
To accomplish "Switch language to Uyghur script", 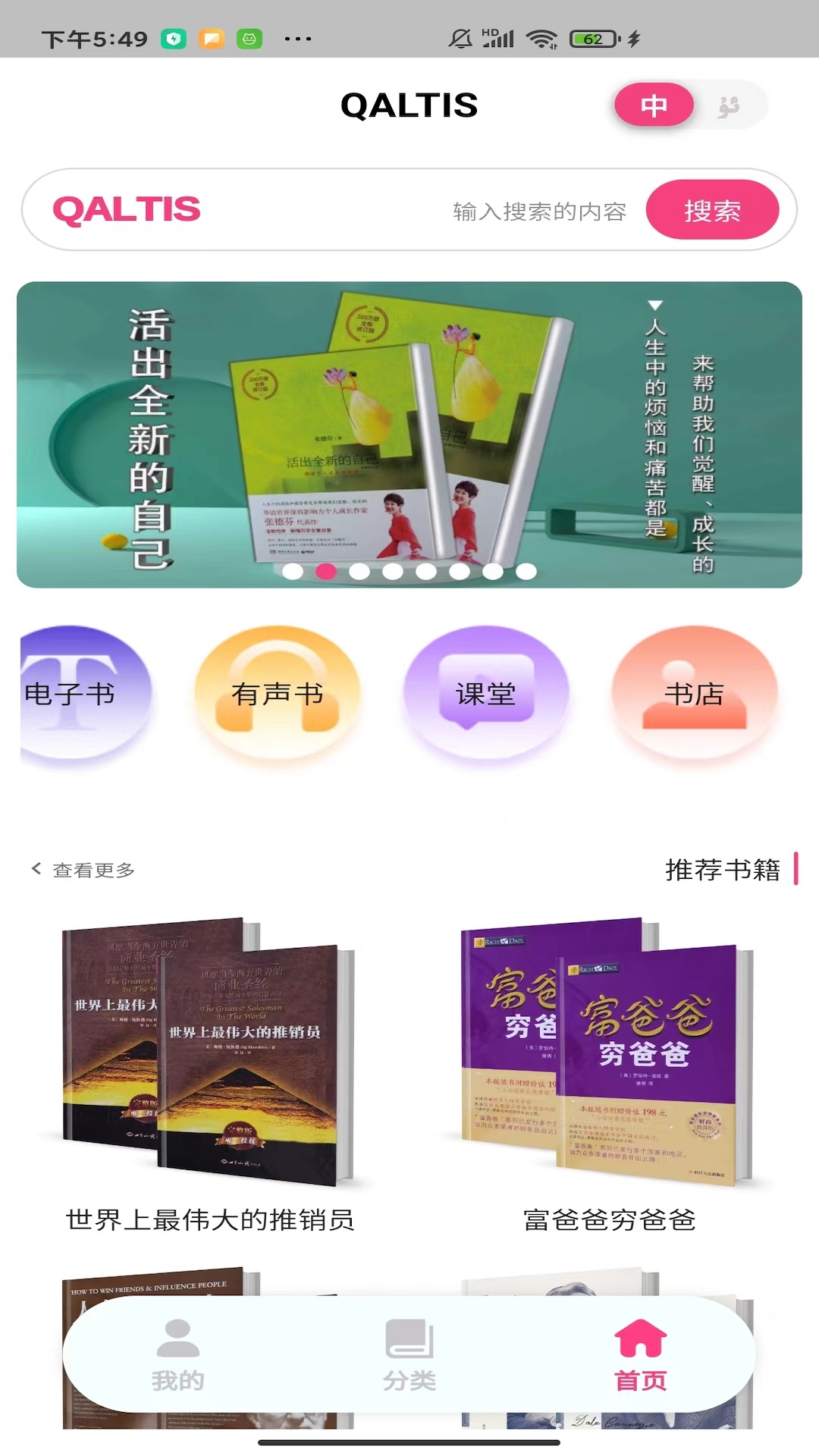I will pyautogui.click(x=729, y=105).
